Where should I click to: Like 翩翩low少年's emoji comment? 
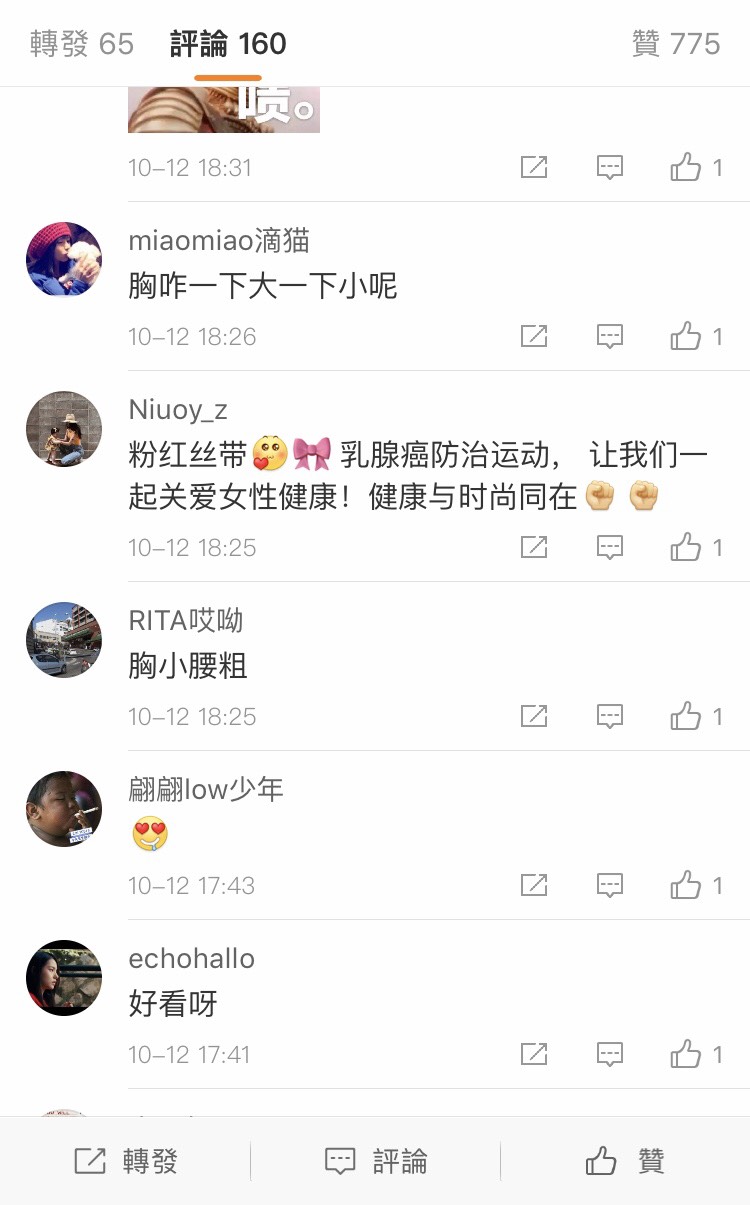[x=686, y=886]
